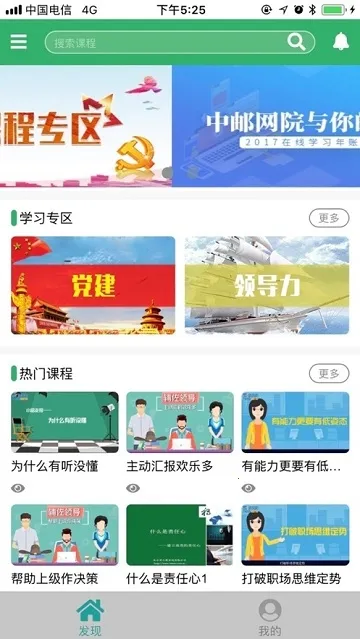360x639 pixels.
Task: Open the 领导力 study zone card
Action: (267, 285)
